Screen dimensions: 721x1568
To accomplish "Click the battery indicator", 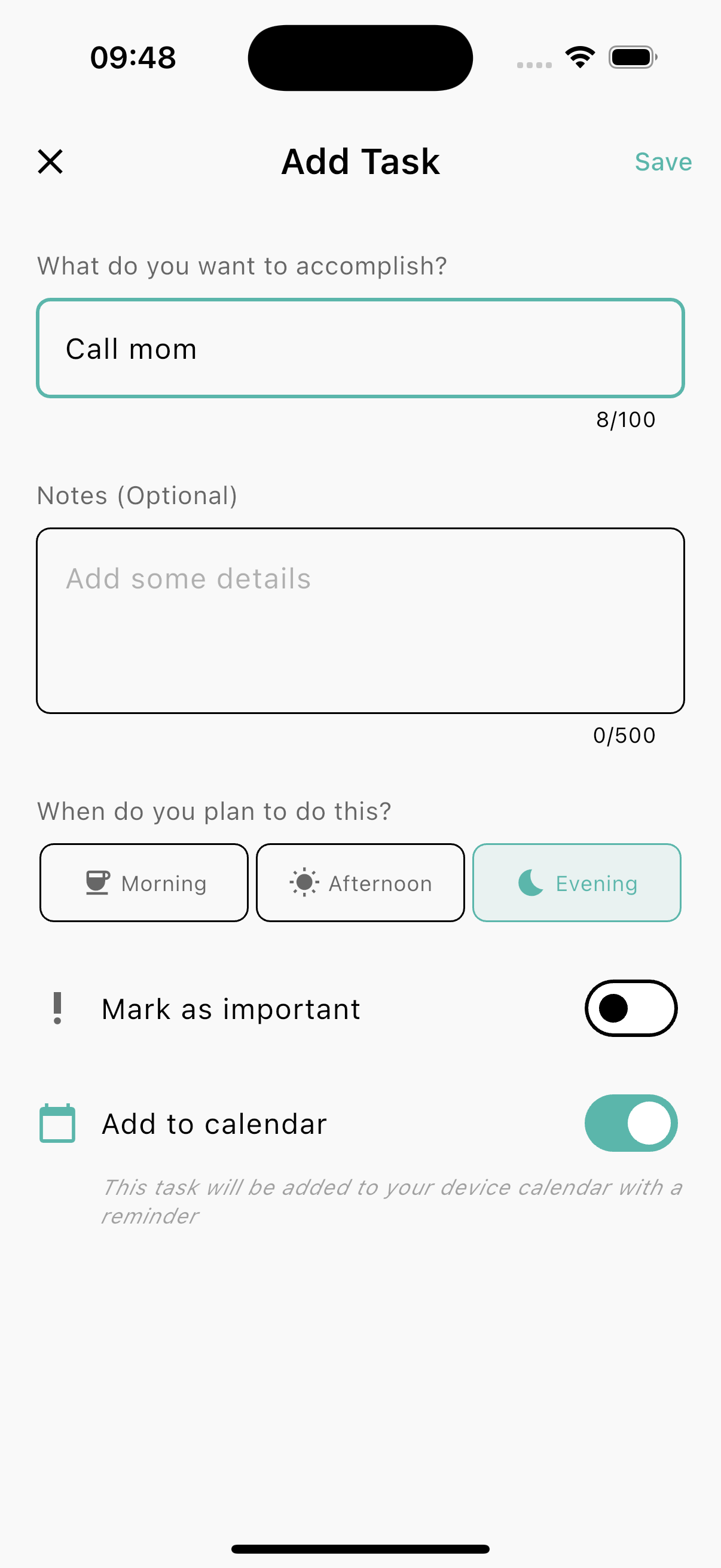I will point(631,56).
